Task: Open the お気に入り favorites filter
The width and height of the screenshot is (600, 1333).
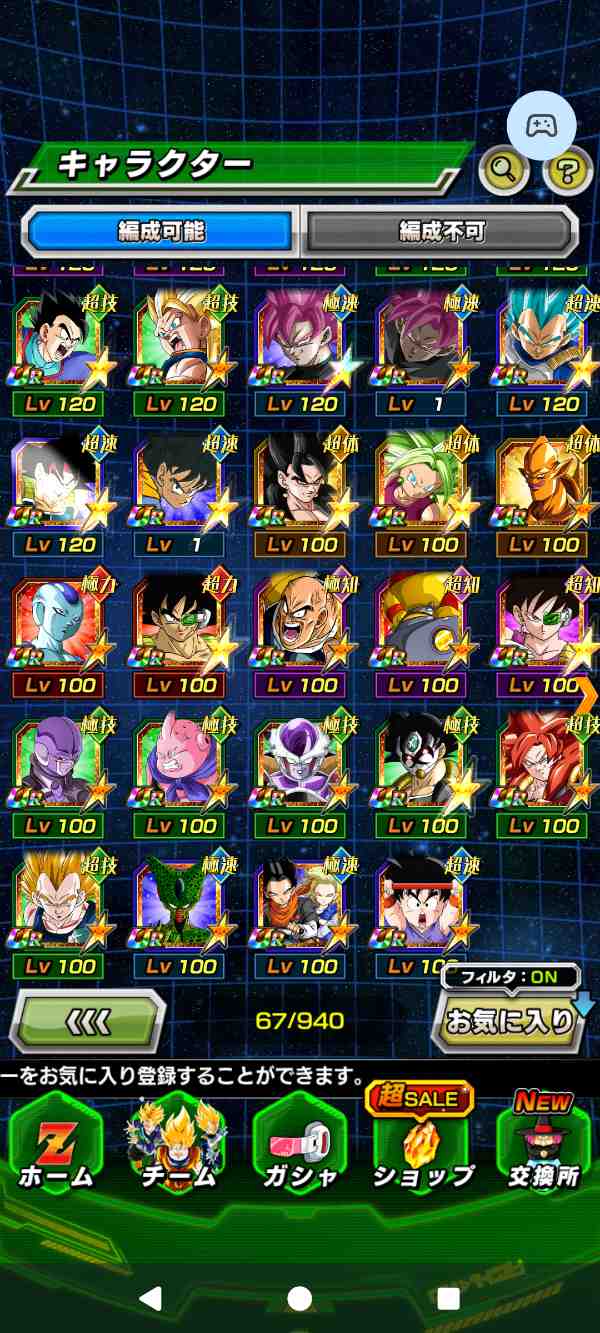Action: 510,1020
